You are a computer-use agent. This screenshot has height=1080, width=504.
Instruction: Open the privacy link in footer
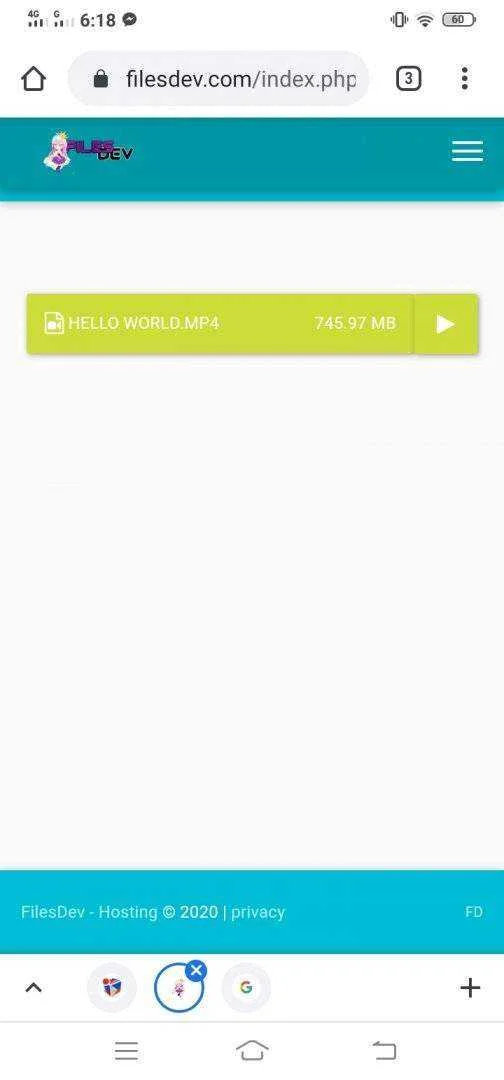tap(258, 912)
